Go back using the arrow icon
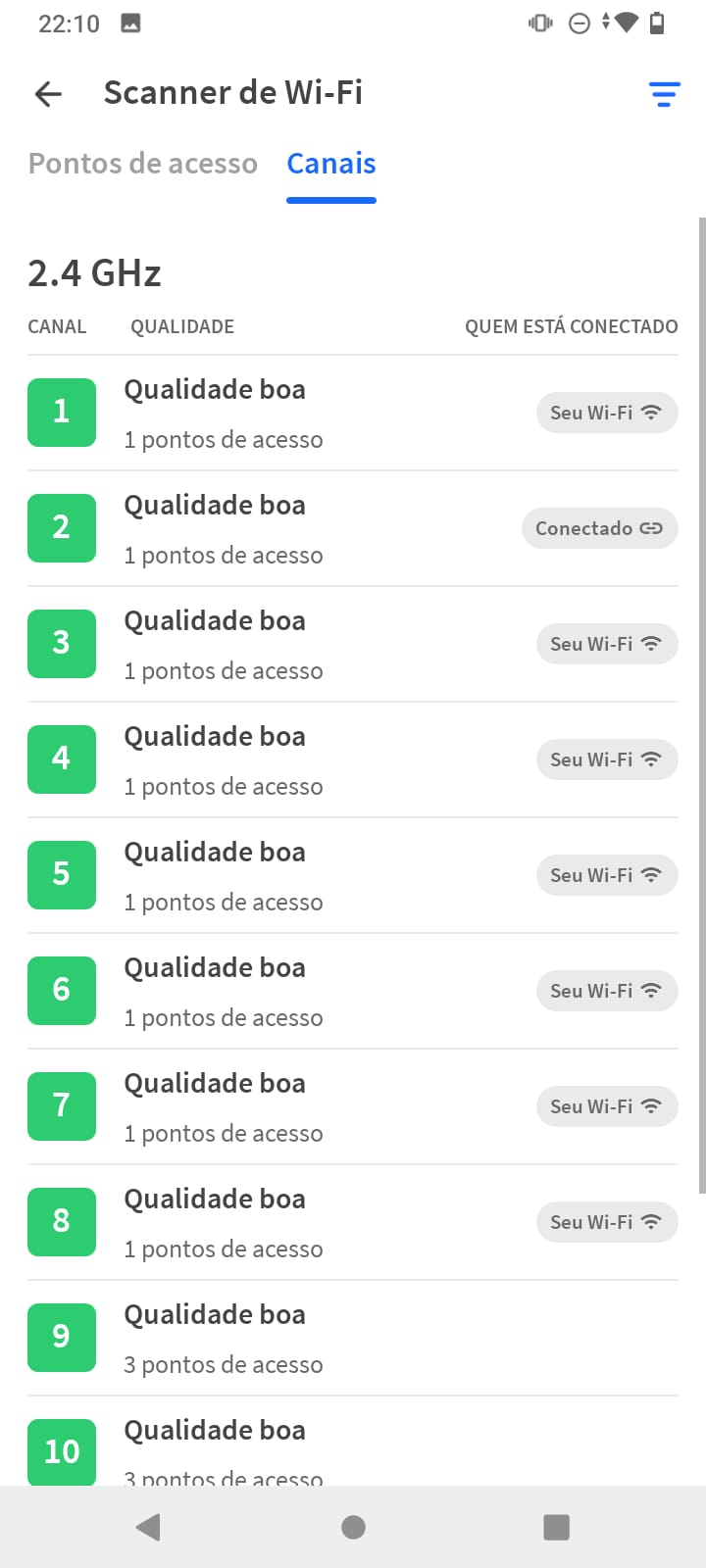 coord(48,93)
